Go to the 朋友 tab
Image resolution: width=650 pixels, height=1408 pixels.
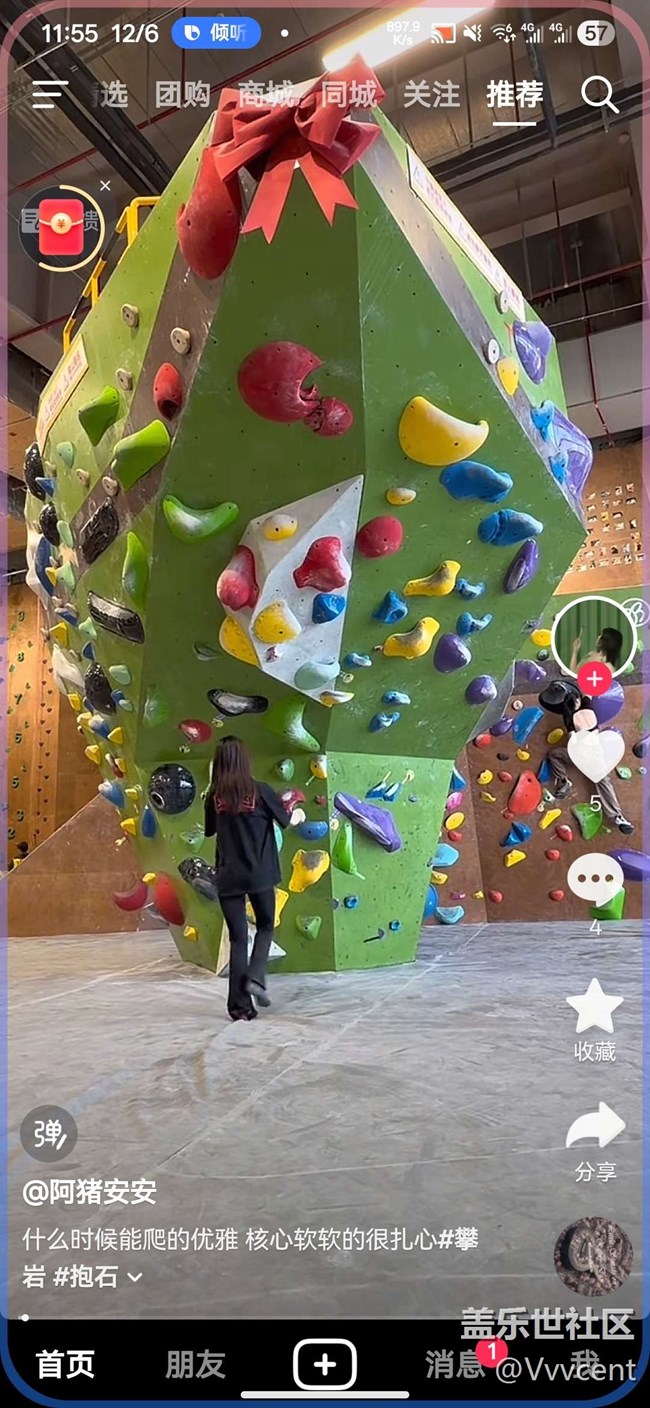(195, 1364)
